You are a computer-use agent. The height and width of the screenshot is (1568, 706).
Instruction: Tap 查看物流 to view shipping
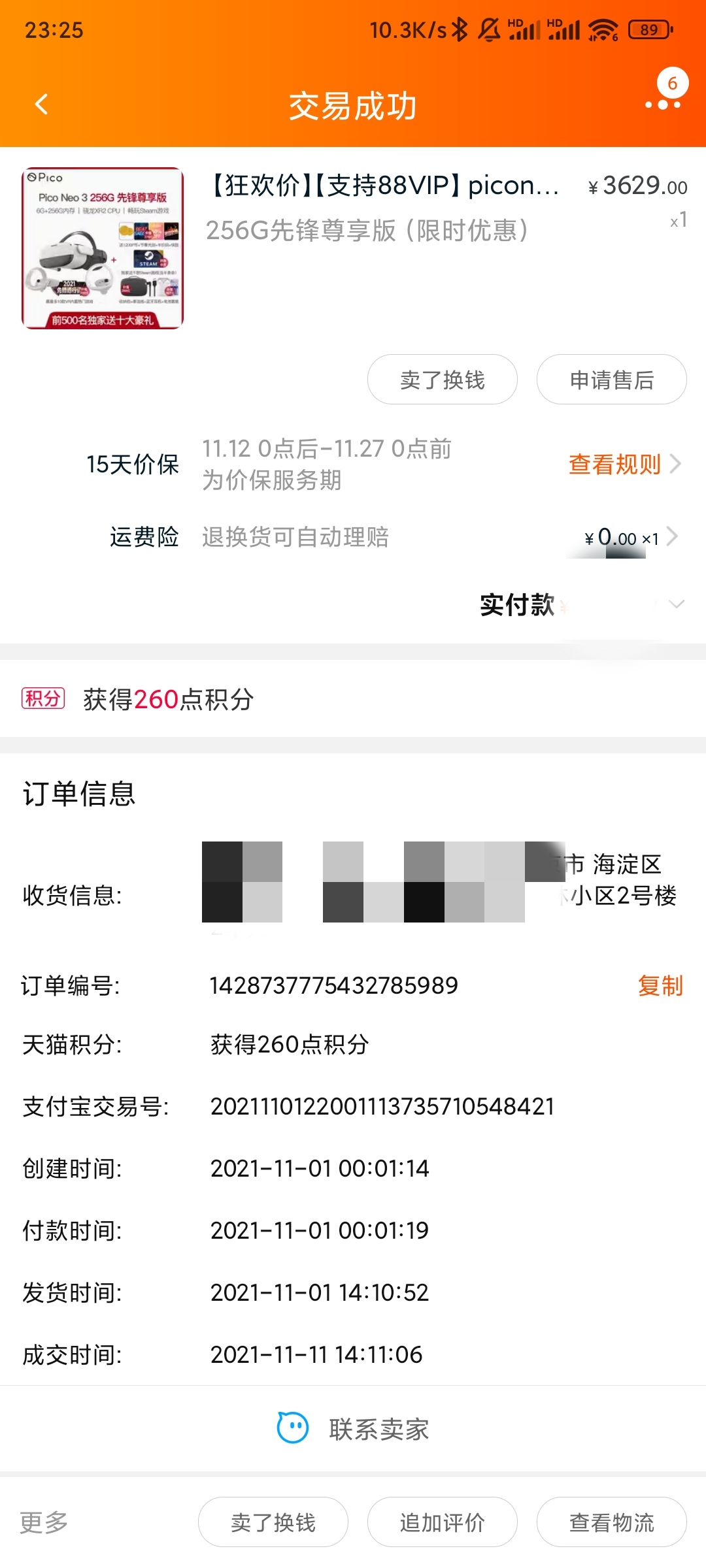pos(611,1522)
